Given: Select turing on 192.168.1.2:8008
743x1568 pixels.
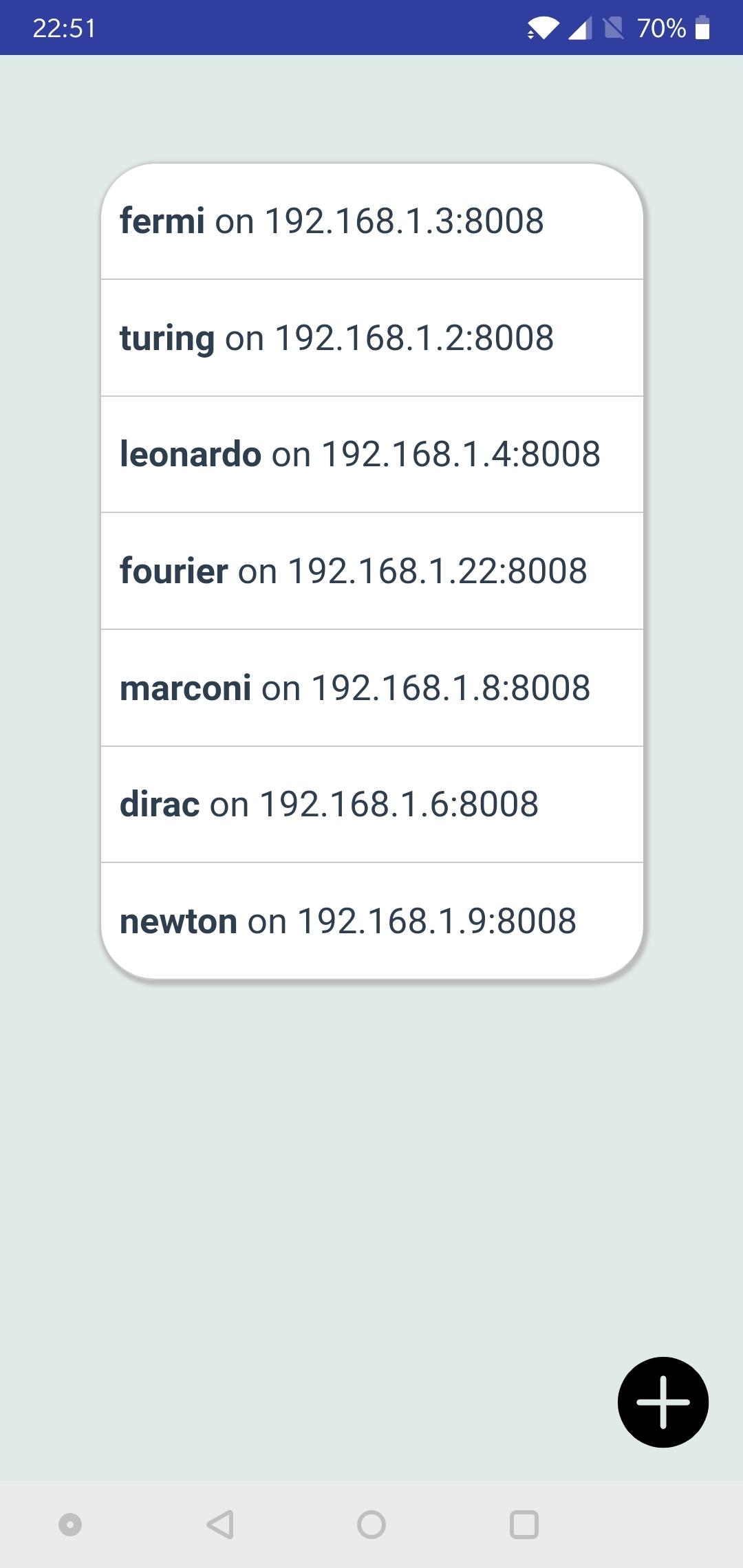Looking at the screenshot, I should (x=371, y=338).
